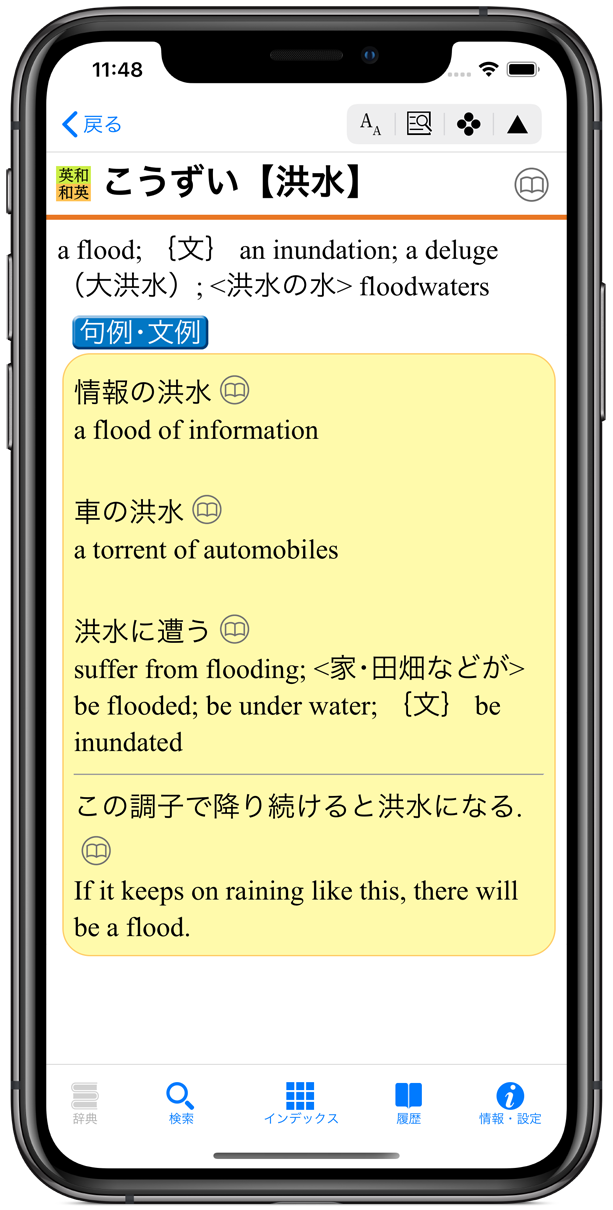Tap the book icon beside 洪水に遭う
Screen dimensions: 613x1210
point(234,629)
